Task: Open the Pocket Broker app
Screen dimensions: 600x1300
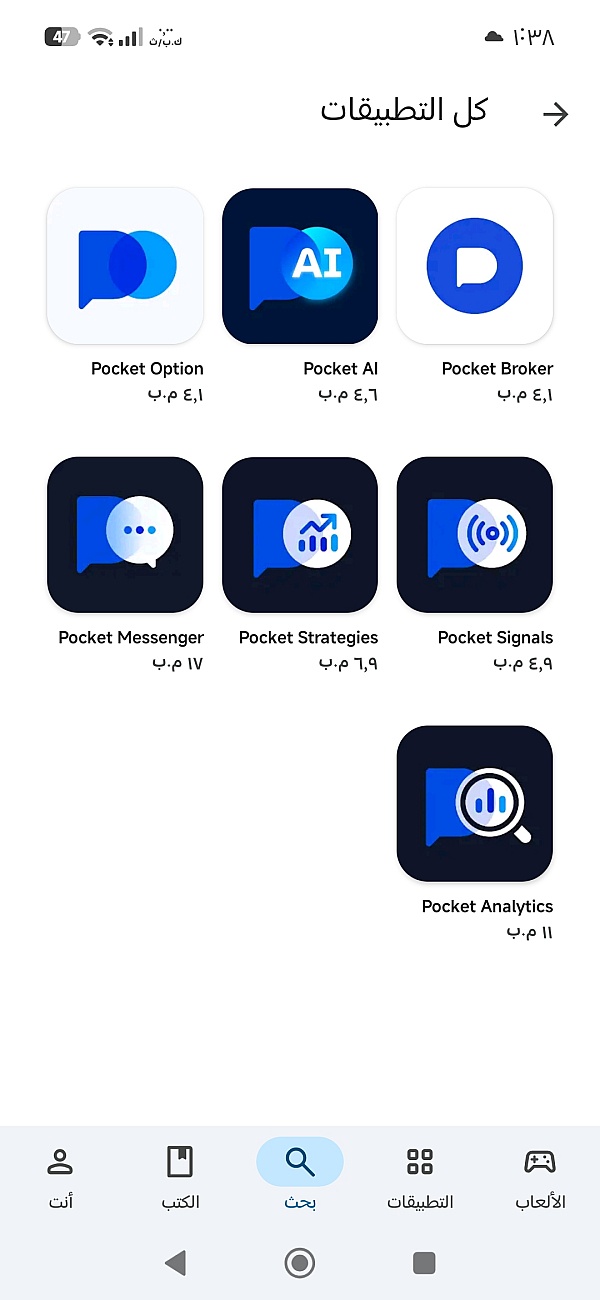Action: (x=475, y=266)
